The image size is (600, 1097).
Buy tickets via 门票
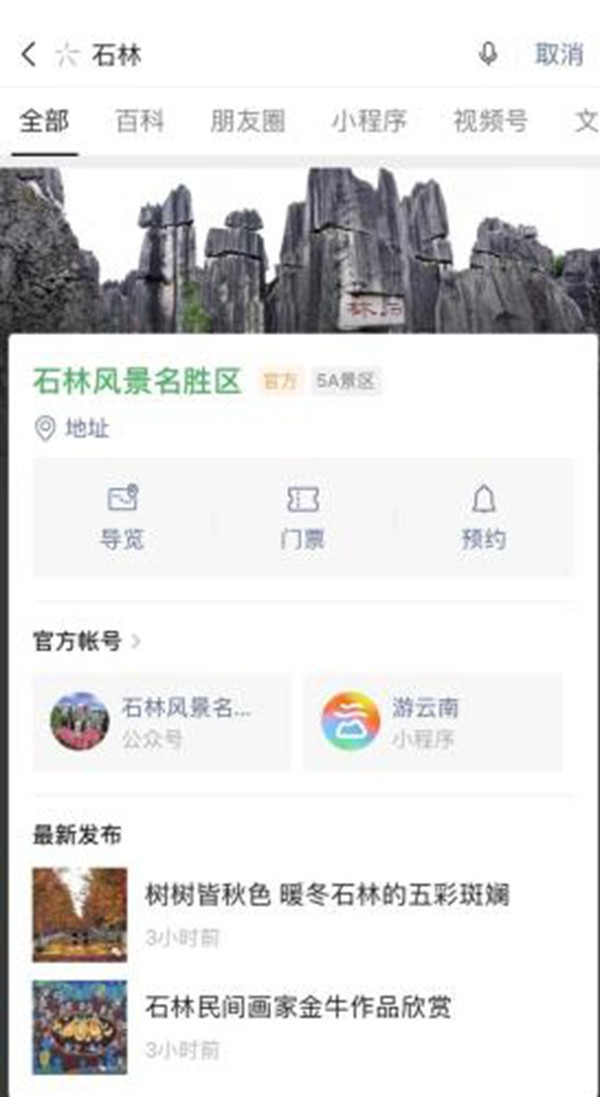coord(303,517)
